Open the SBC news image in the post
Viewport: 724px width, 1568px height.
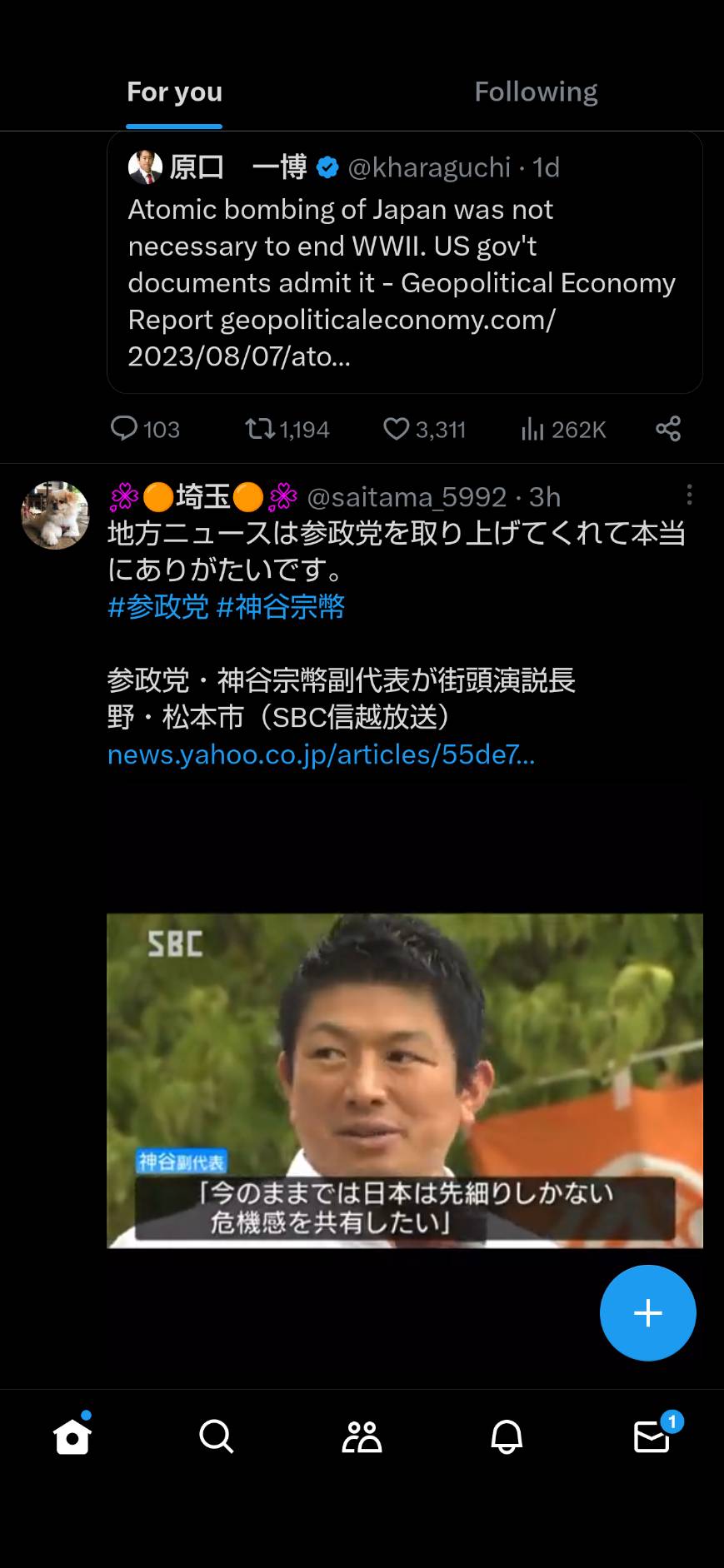coord(405,1080)
